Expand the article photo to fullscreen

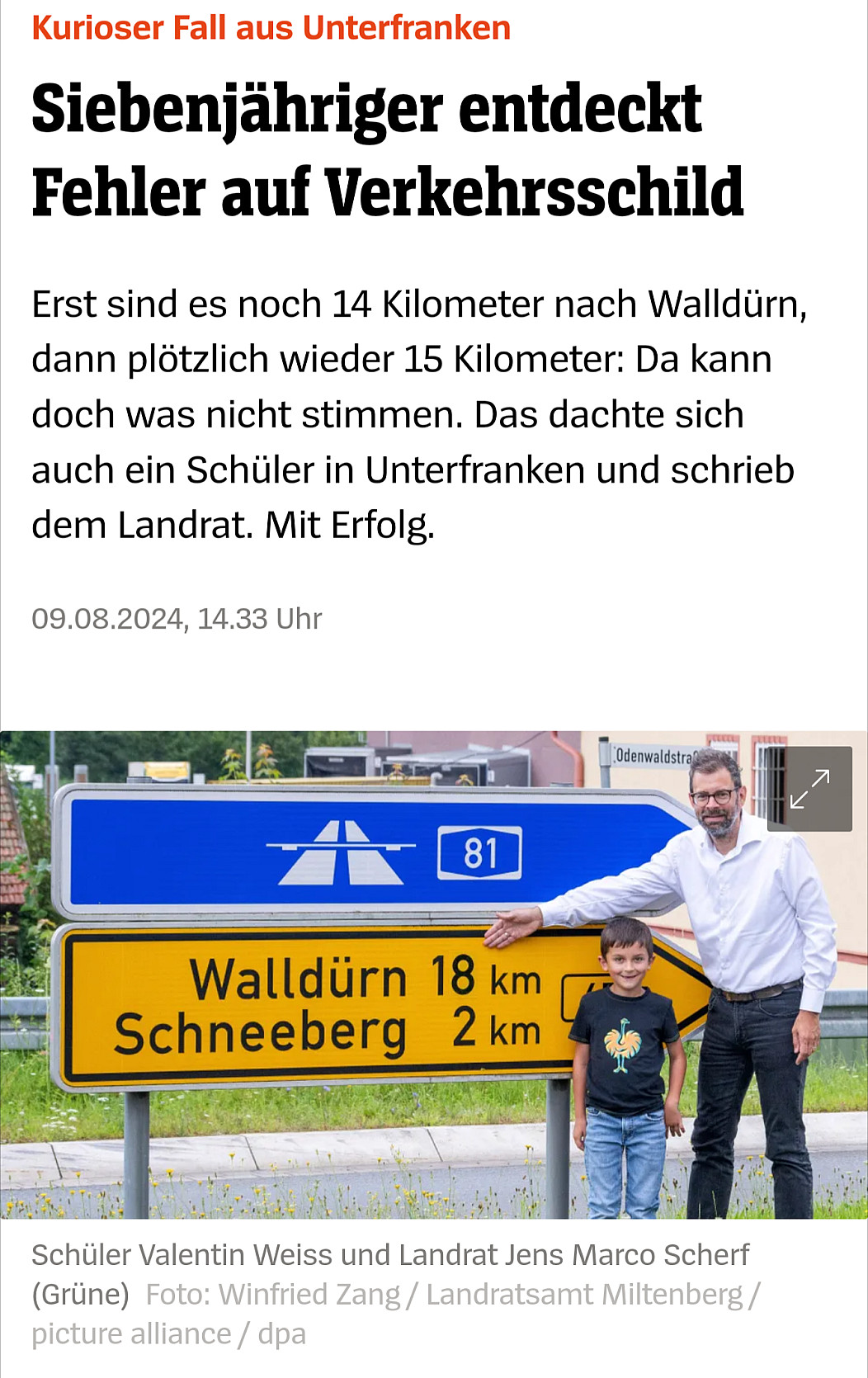809,789
